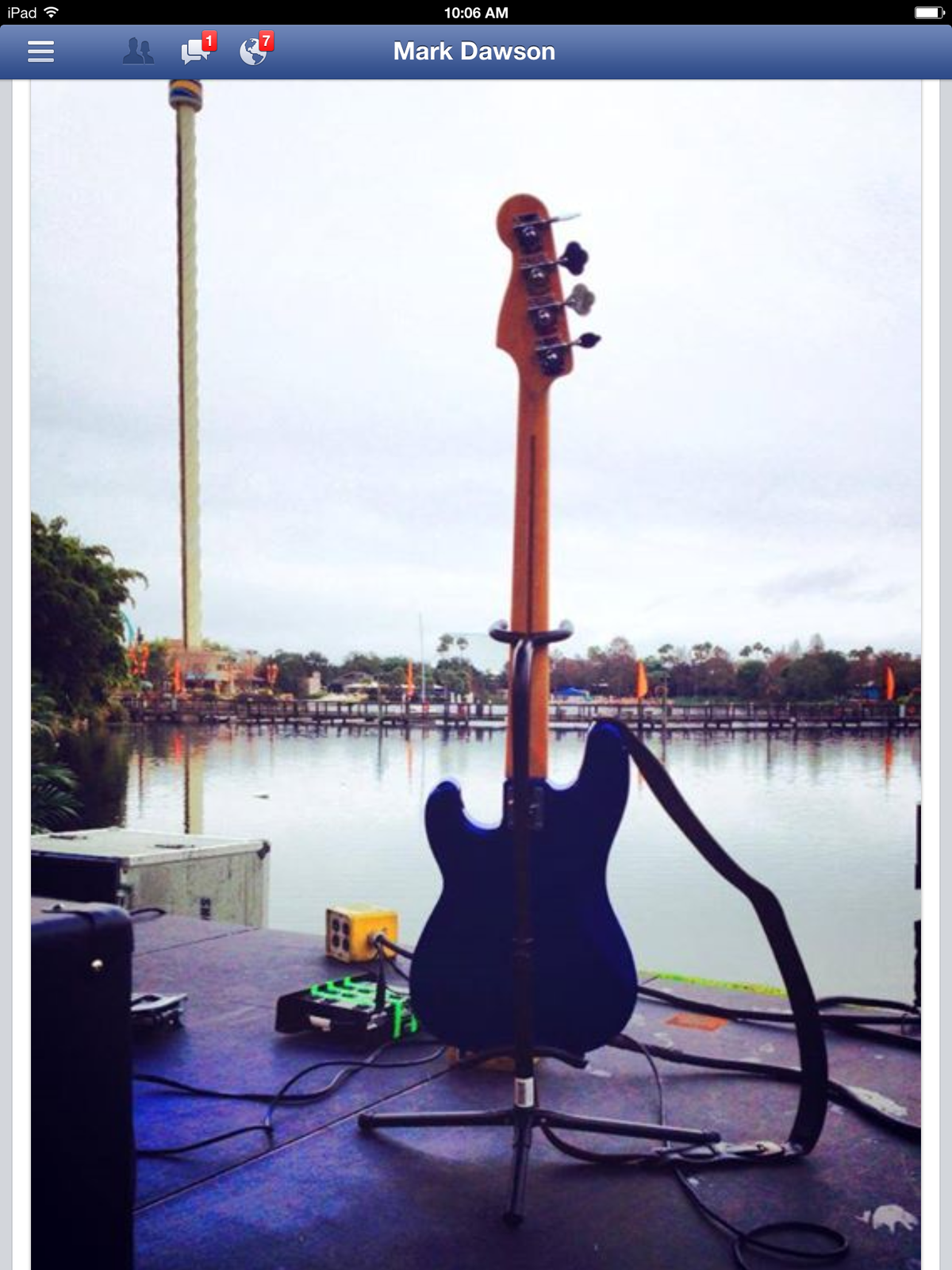Image resolution: width=952 pixels, height=1270 pixels.
Task: Open the friend requests icon
Action: point(138,52)
